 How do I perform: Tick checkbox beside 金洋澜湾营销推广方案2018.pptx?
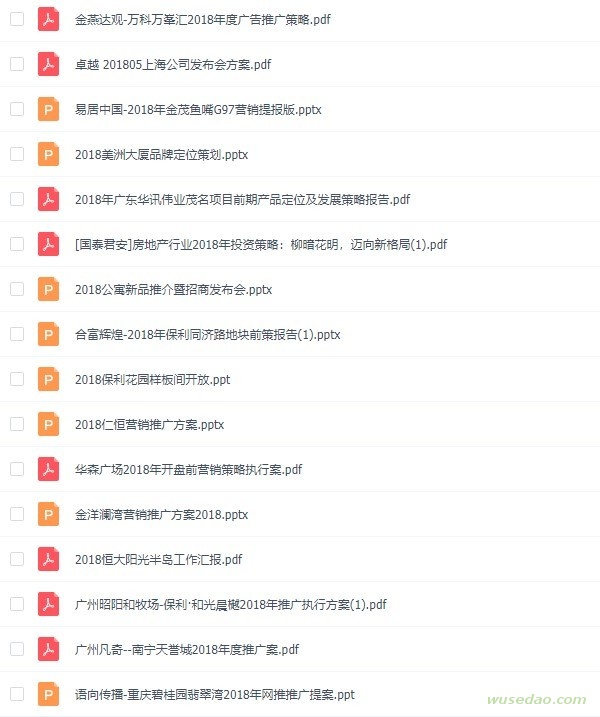pyautogui.click(x=17, y=514)
